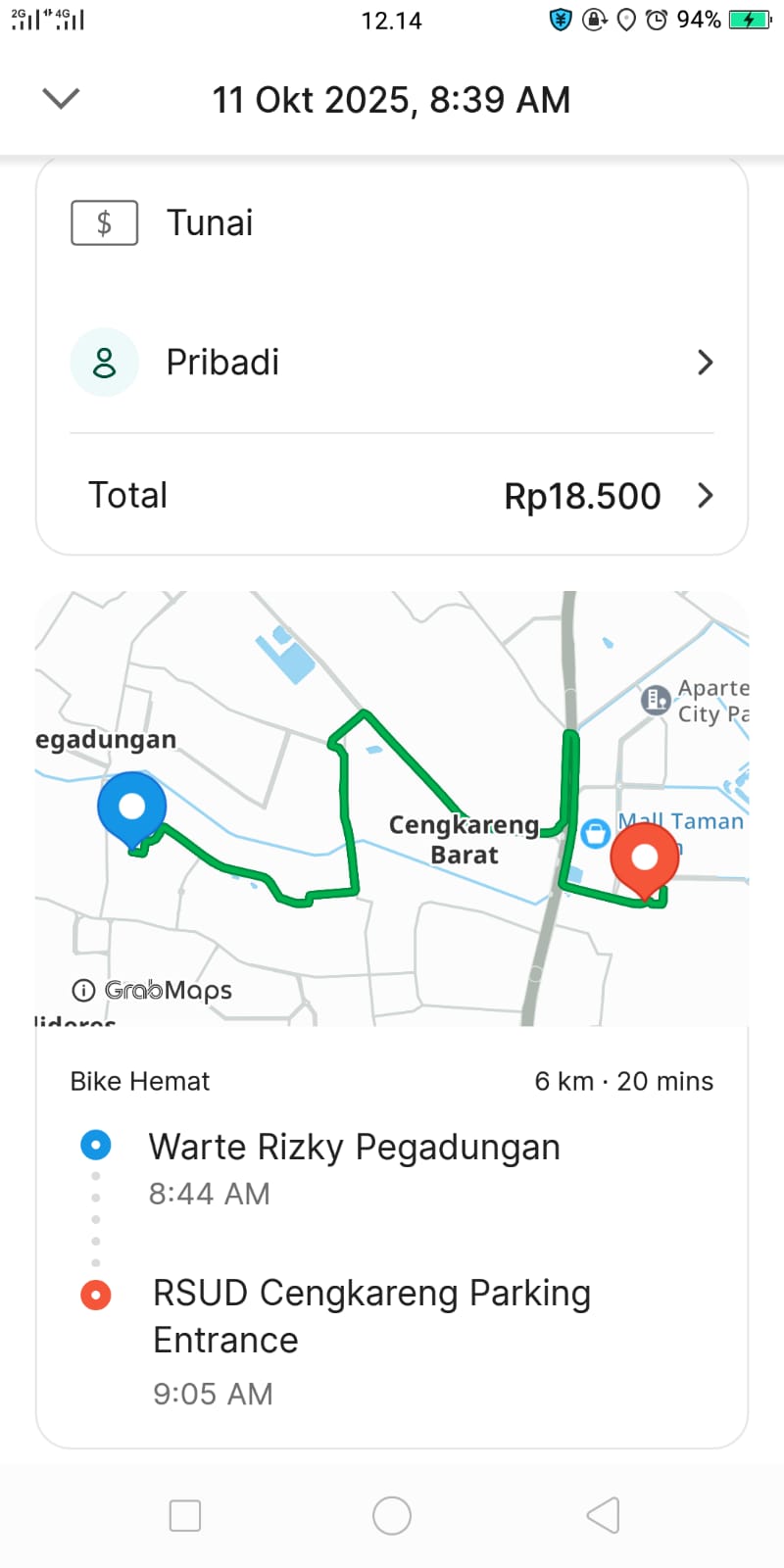Open the Pribadi profile row

click(392, 363)
